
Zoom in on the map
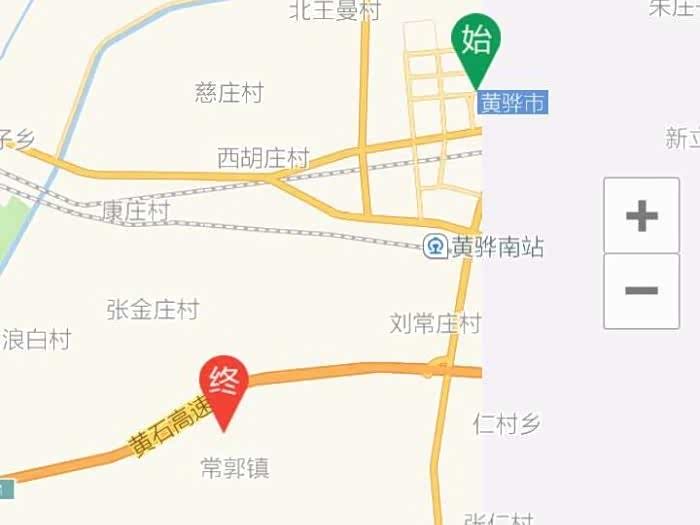point(641,216)
